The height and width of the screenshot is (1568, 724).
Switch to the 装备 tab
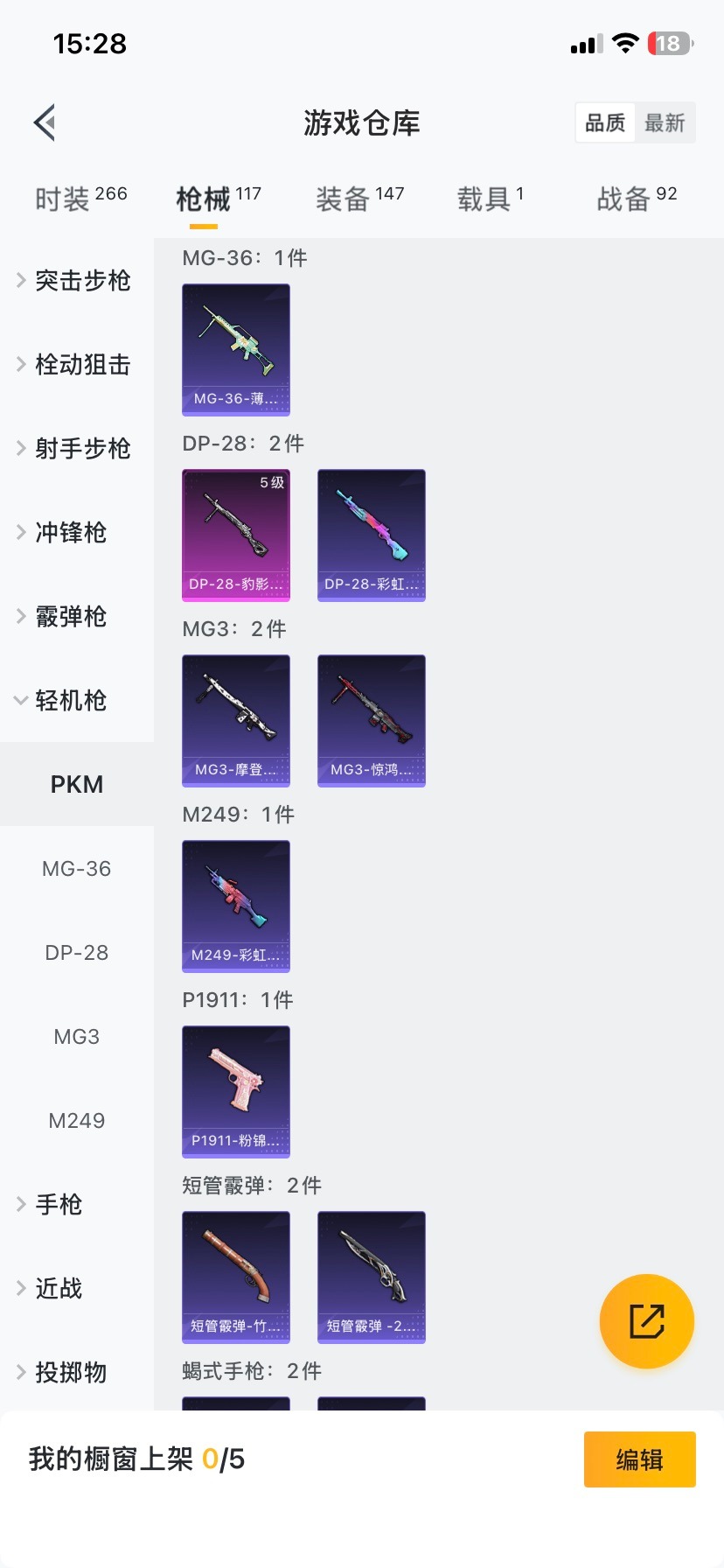(x=359, y=199)
